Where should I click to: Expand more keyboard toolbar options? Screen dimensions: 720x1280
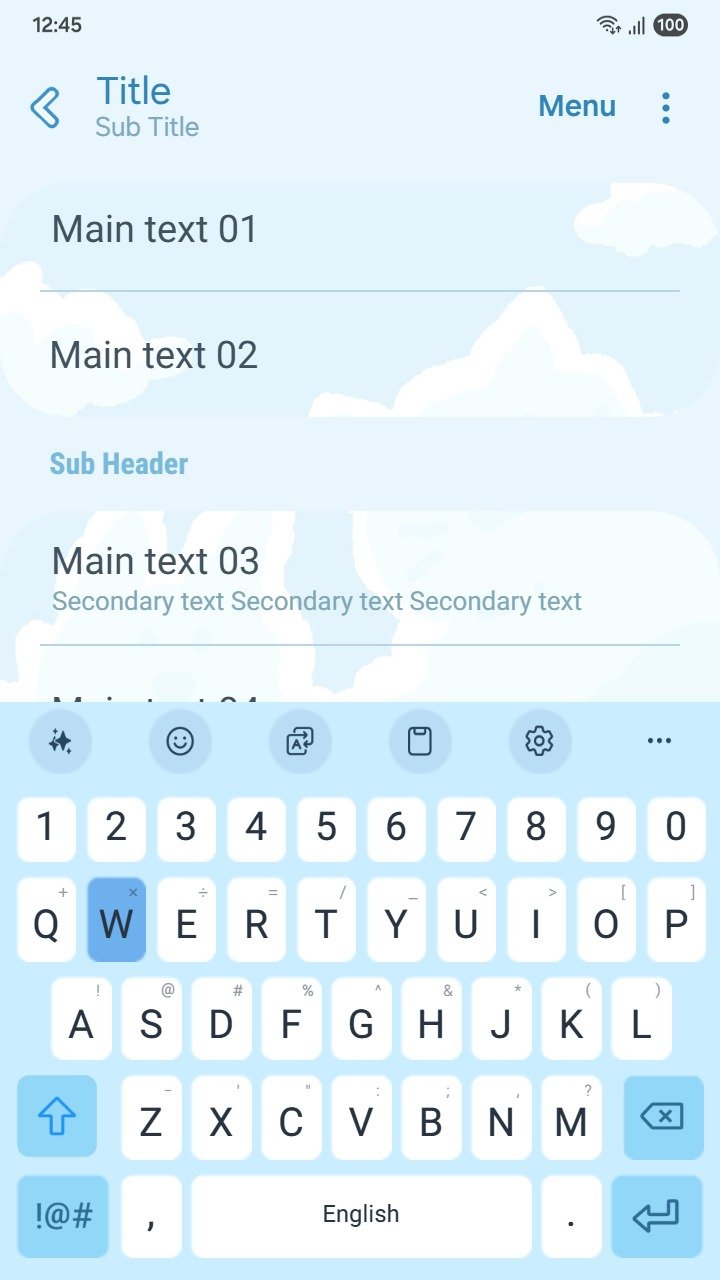(x=659, y=741)
